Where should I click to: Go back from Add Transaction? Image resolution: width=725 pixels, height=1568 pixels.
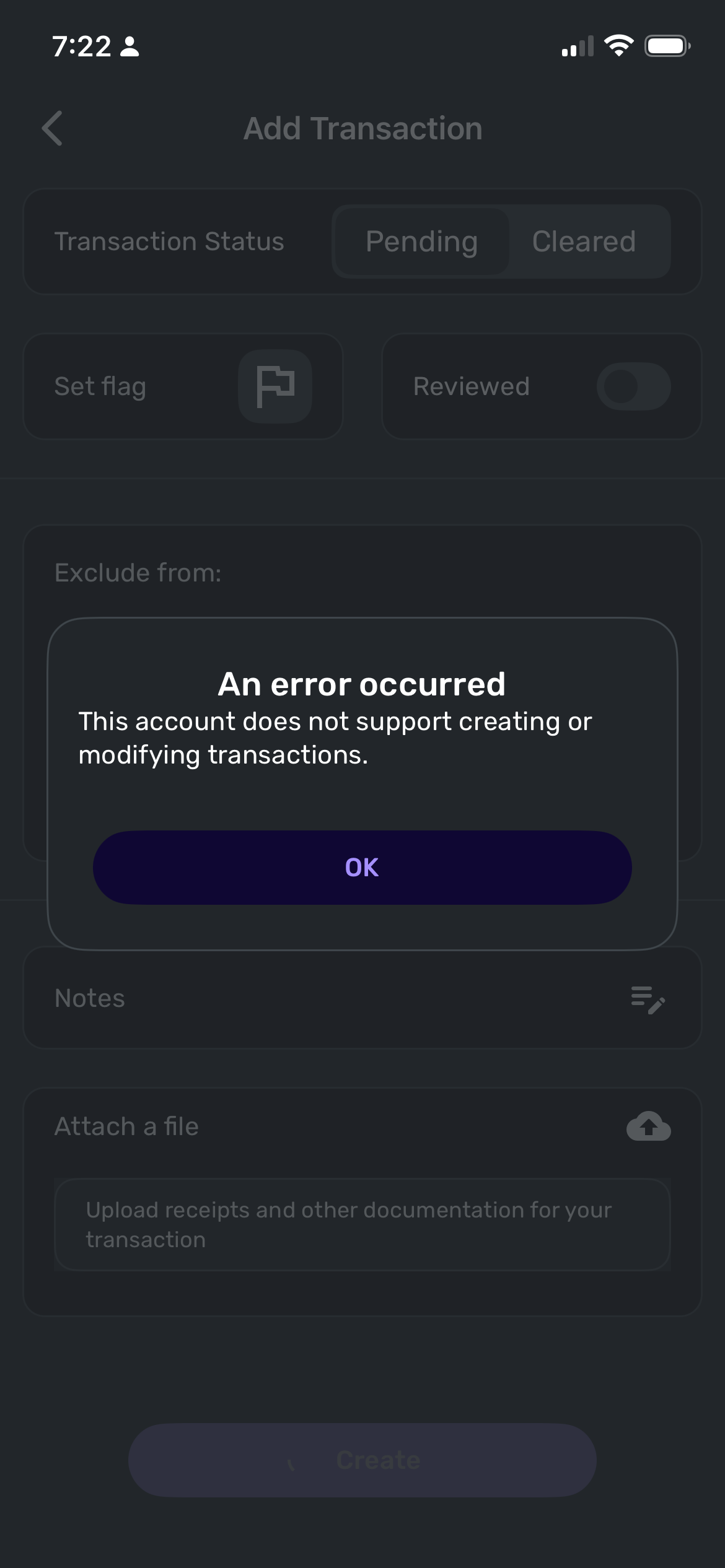[53, 128]
